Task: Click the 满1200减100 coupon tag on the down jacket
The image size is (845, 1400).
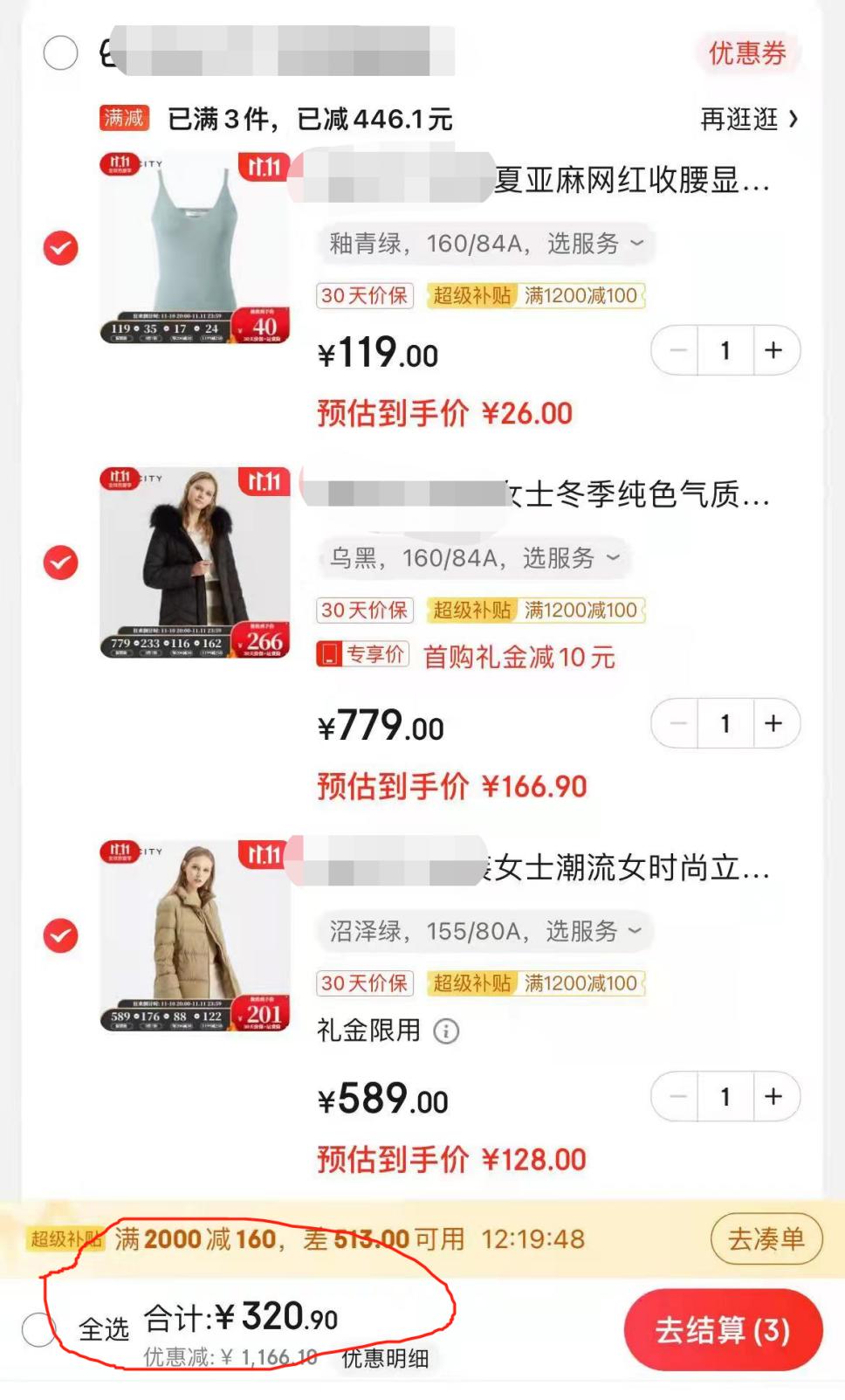Action: click(x=580, y=610)
